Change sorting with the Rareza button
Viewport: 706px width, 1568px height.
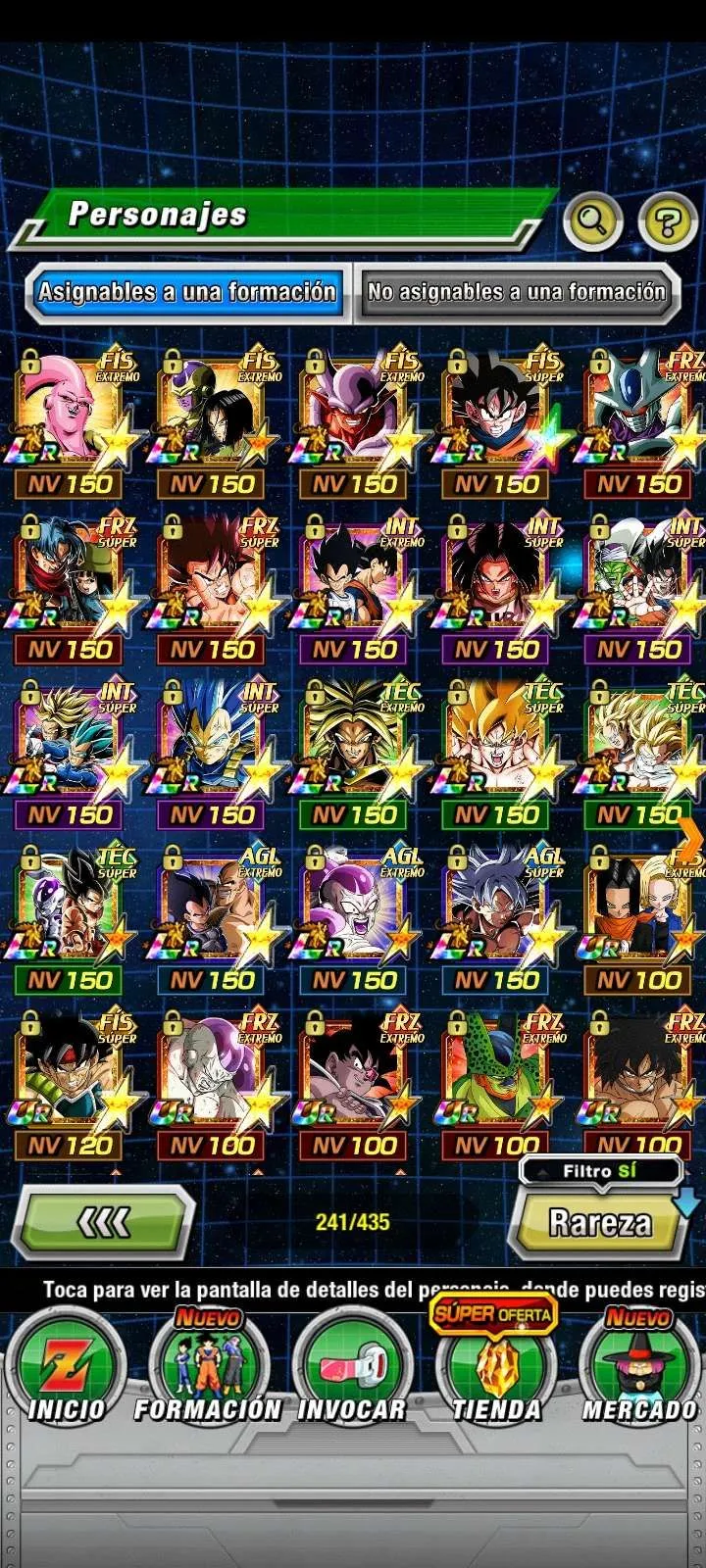point(599,1223)
